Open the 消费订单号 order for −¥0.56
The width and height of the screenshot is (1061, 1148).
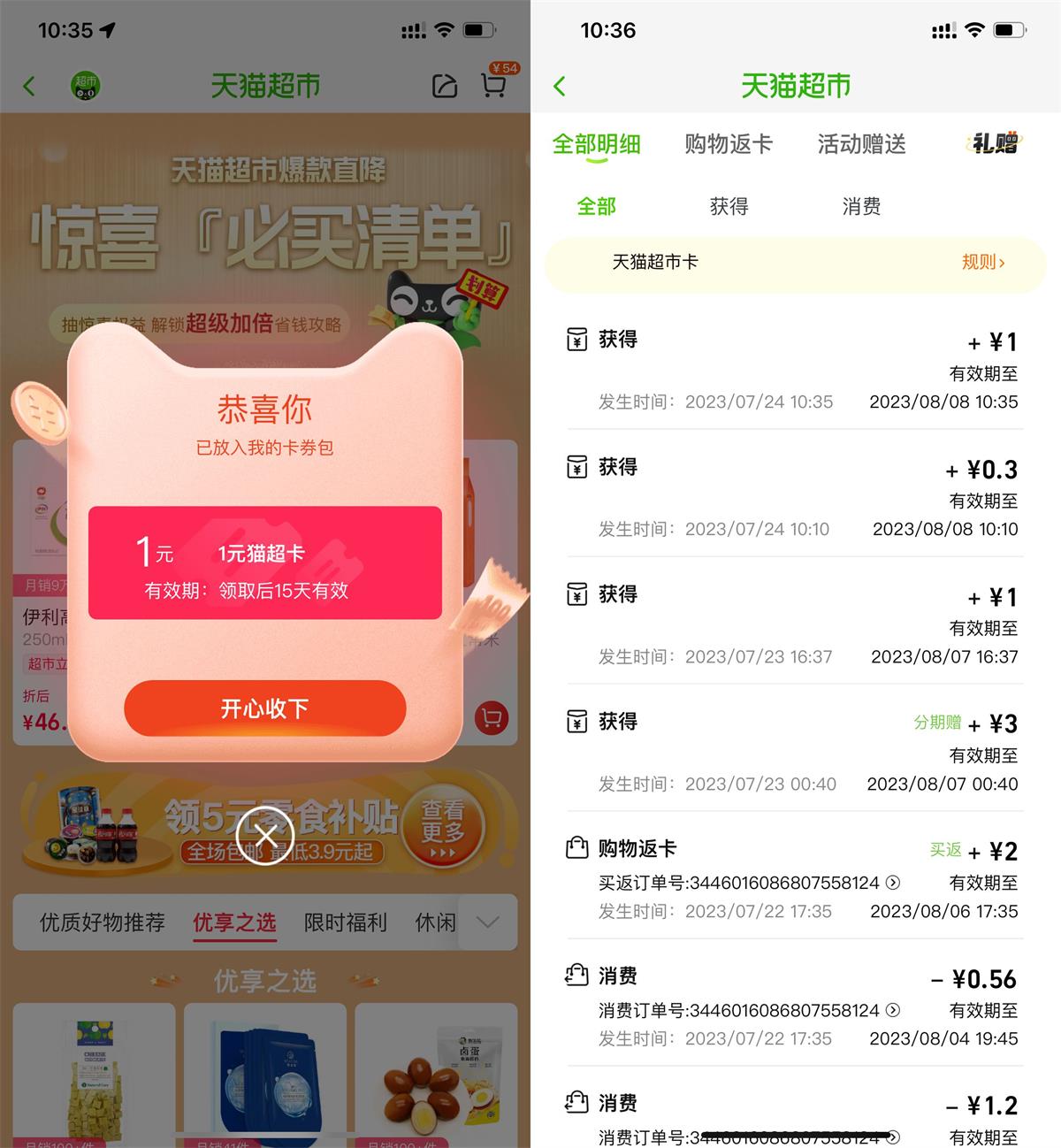point(893,1010)
